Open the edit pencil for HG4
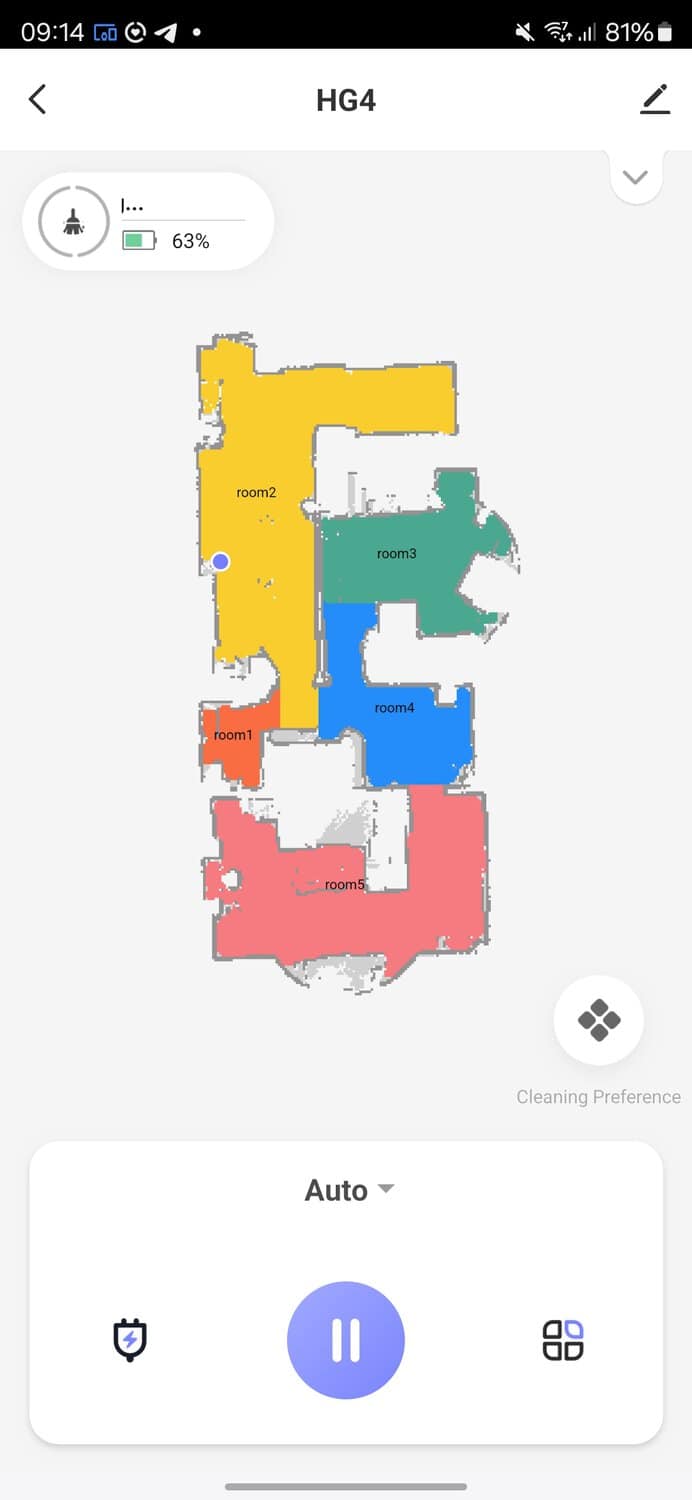This screenshot has width=692, height=1500. pyautogui.click(x=655, y=100)
